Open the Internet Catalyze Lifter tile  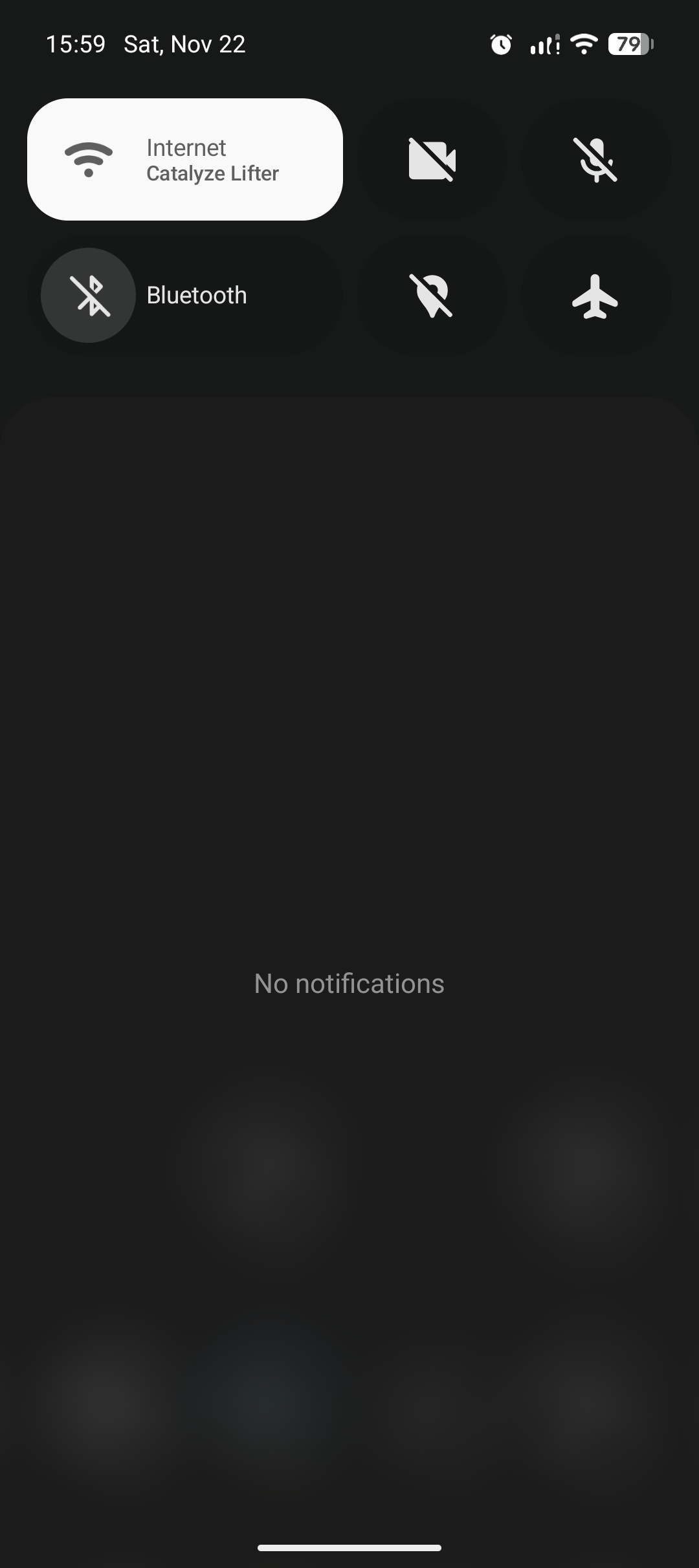coord(185,159)
